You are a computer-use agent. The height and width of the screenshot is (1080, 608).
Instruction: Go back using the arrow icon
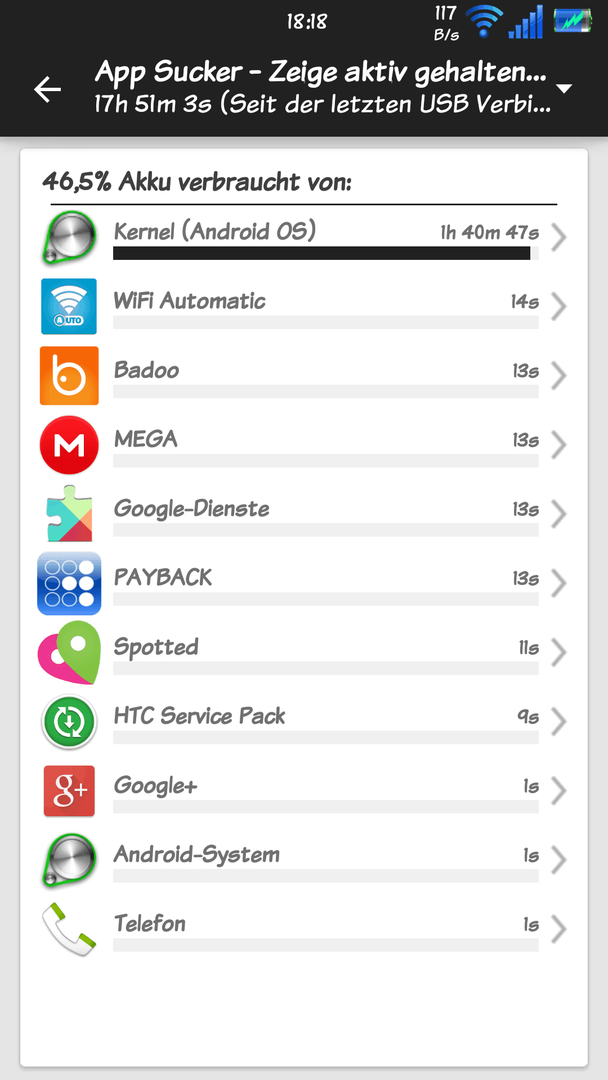47,89
